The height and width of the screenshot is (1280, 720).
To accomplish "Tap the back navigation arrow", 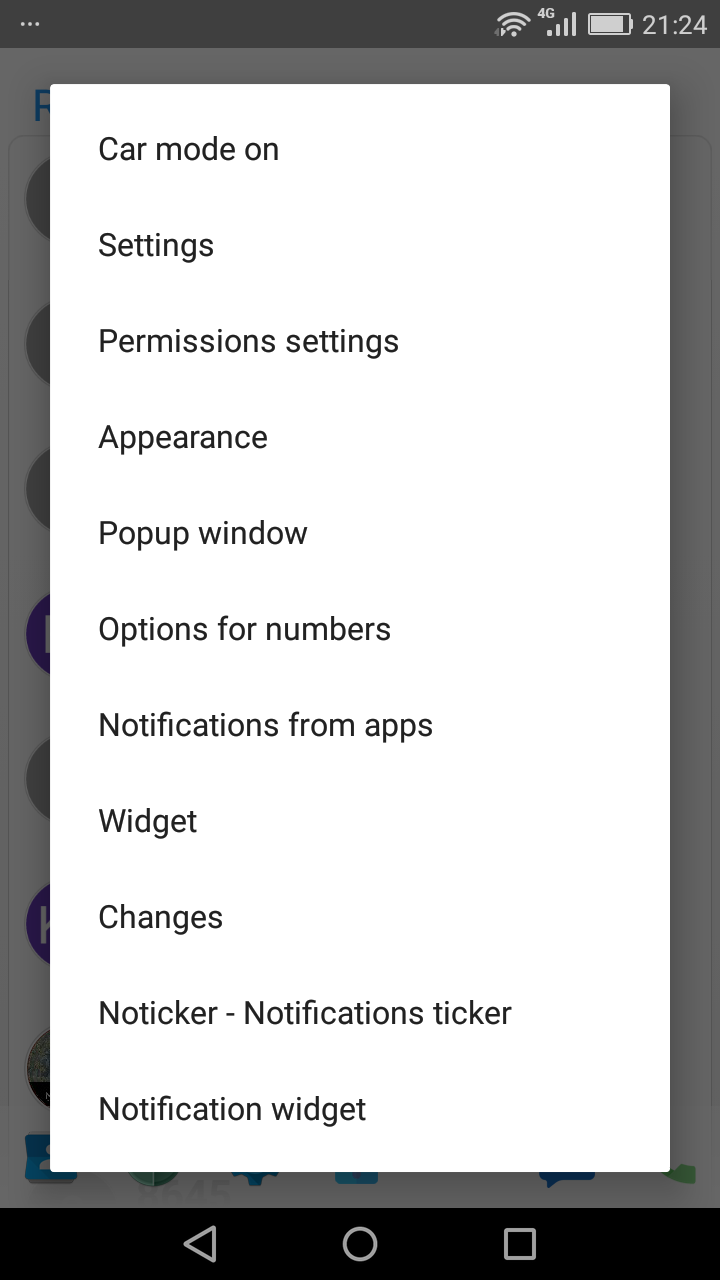I will (199, 1243).
